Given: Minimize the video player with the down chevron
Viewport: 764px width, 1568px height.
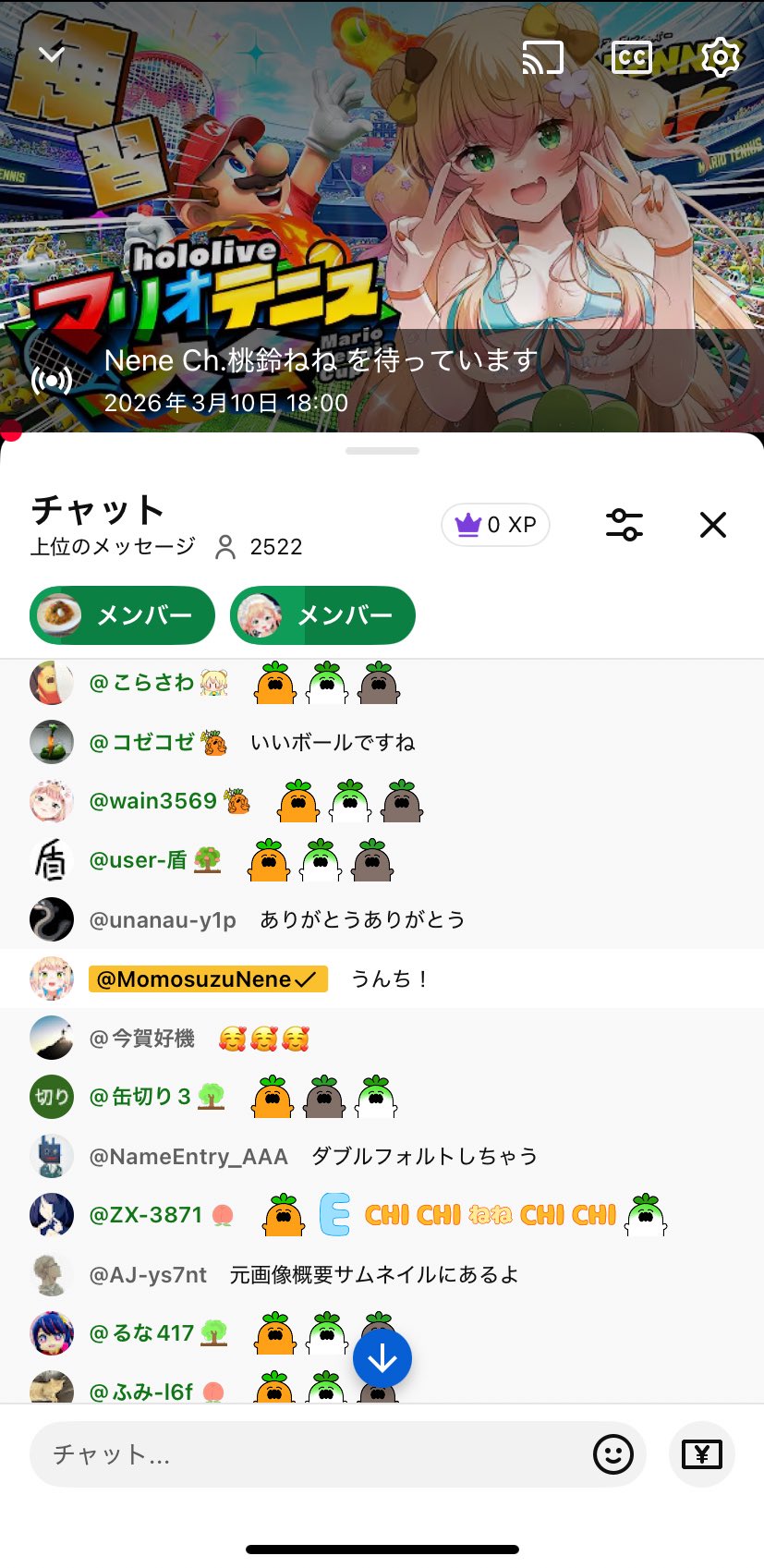Looking at the screenshot, I should click(x=52, y=55).
